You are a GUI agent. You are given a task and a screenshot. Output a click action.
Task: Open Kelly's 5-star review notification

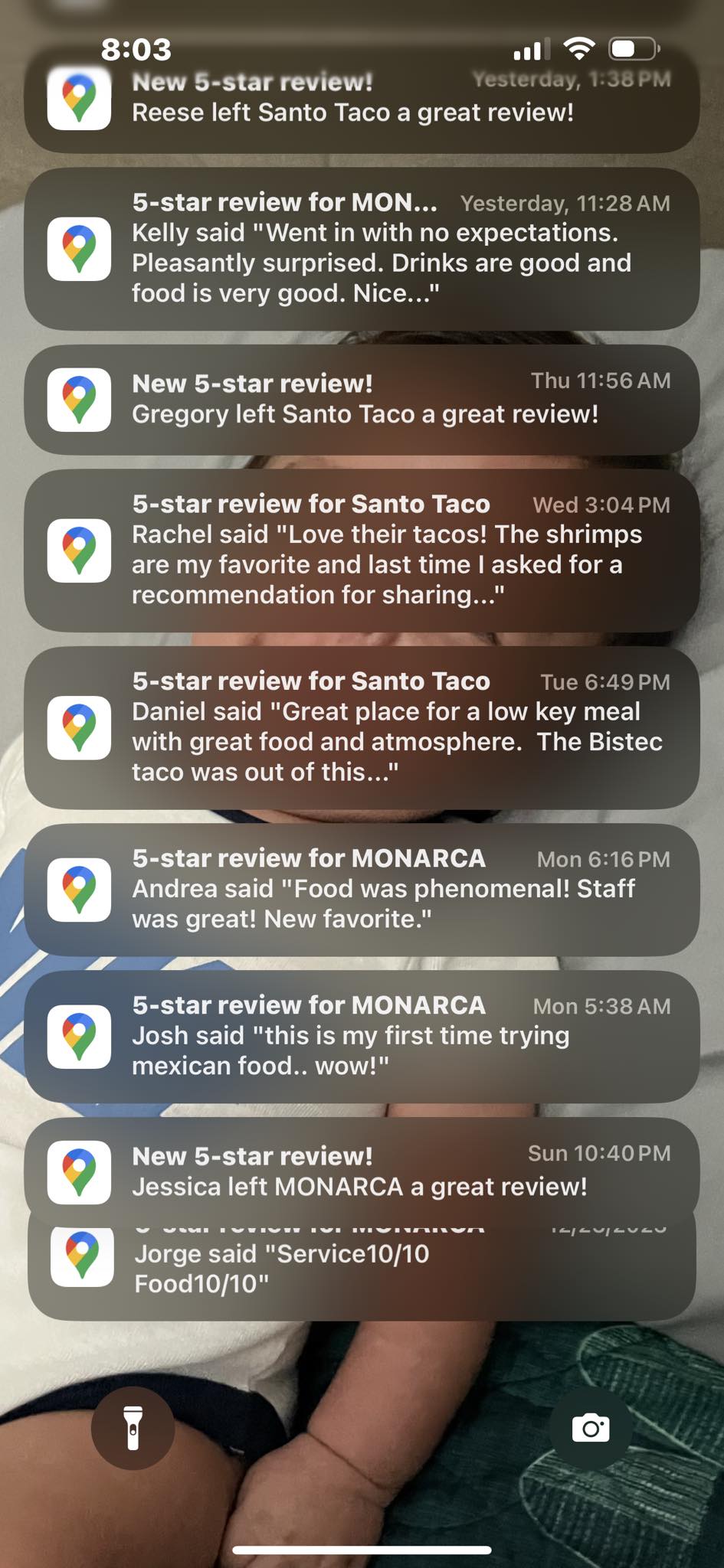tap(362, 249)
